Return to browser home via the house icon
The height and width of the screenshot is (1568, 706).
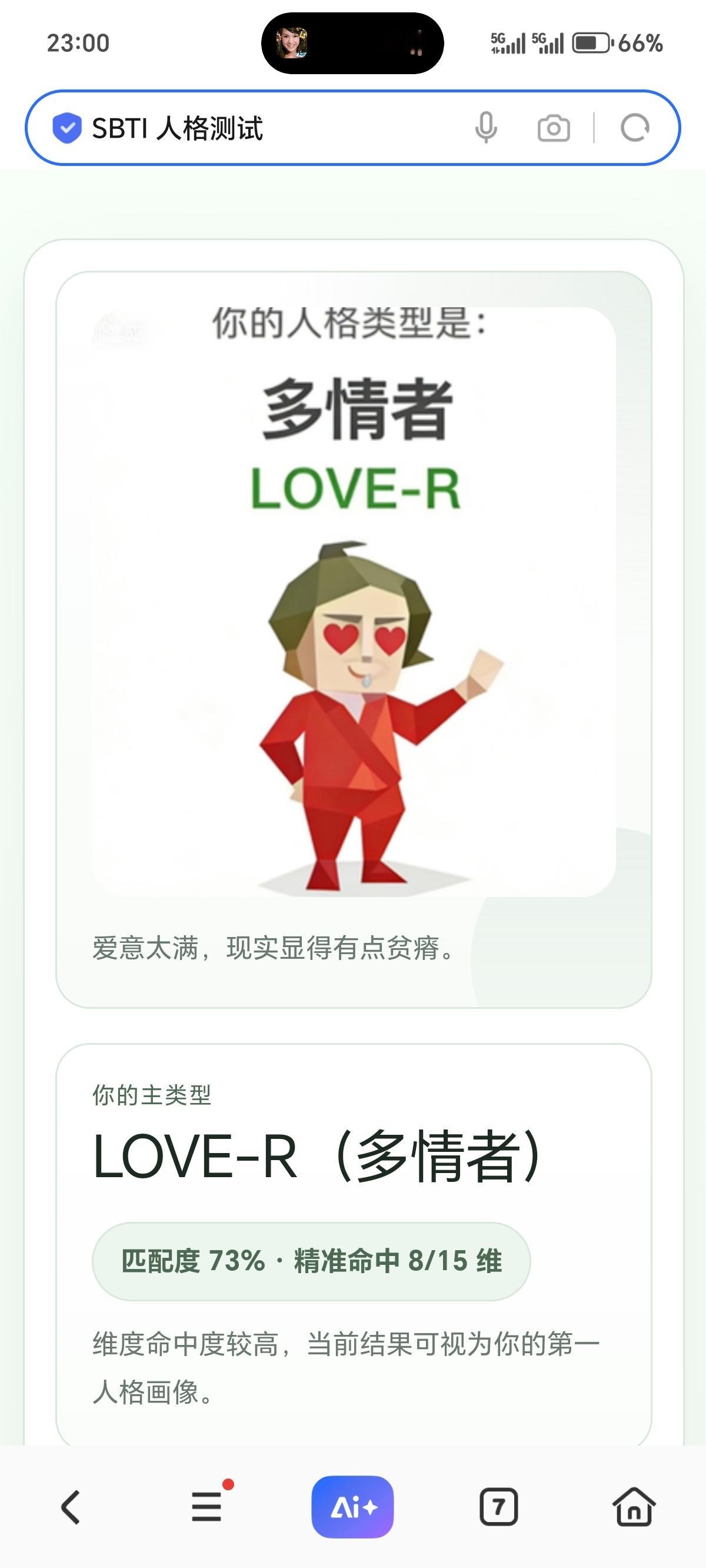click(634, 1508)
